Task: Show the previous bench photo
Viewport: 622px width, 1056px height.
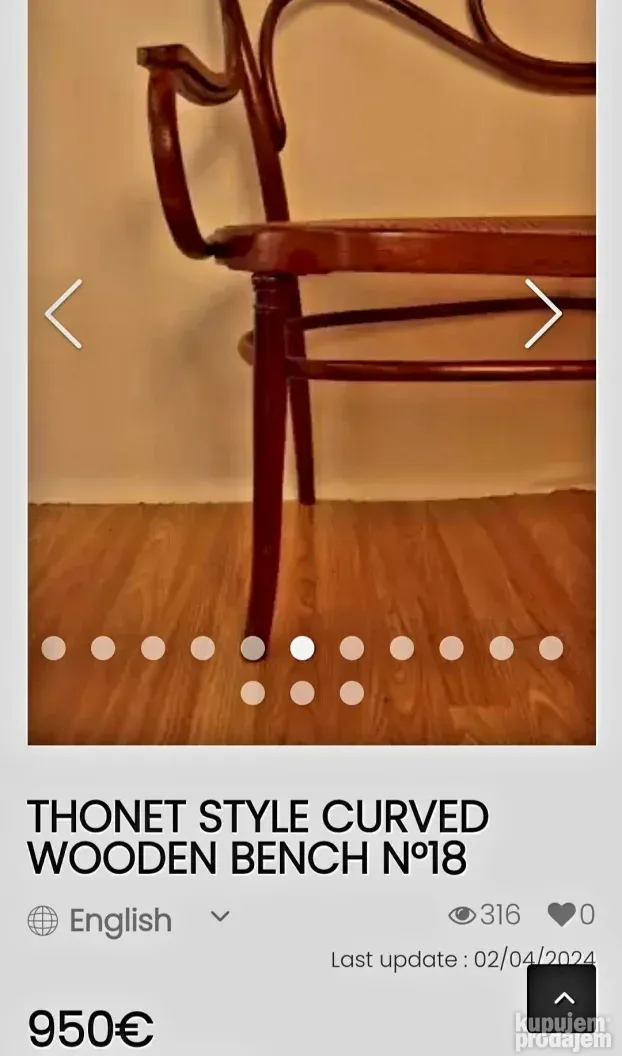Action: 63,314
